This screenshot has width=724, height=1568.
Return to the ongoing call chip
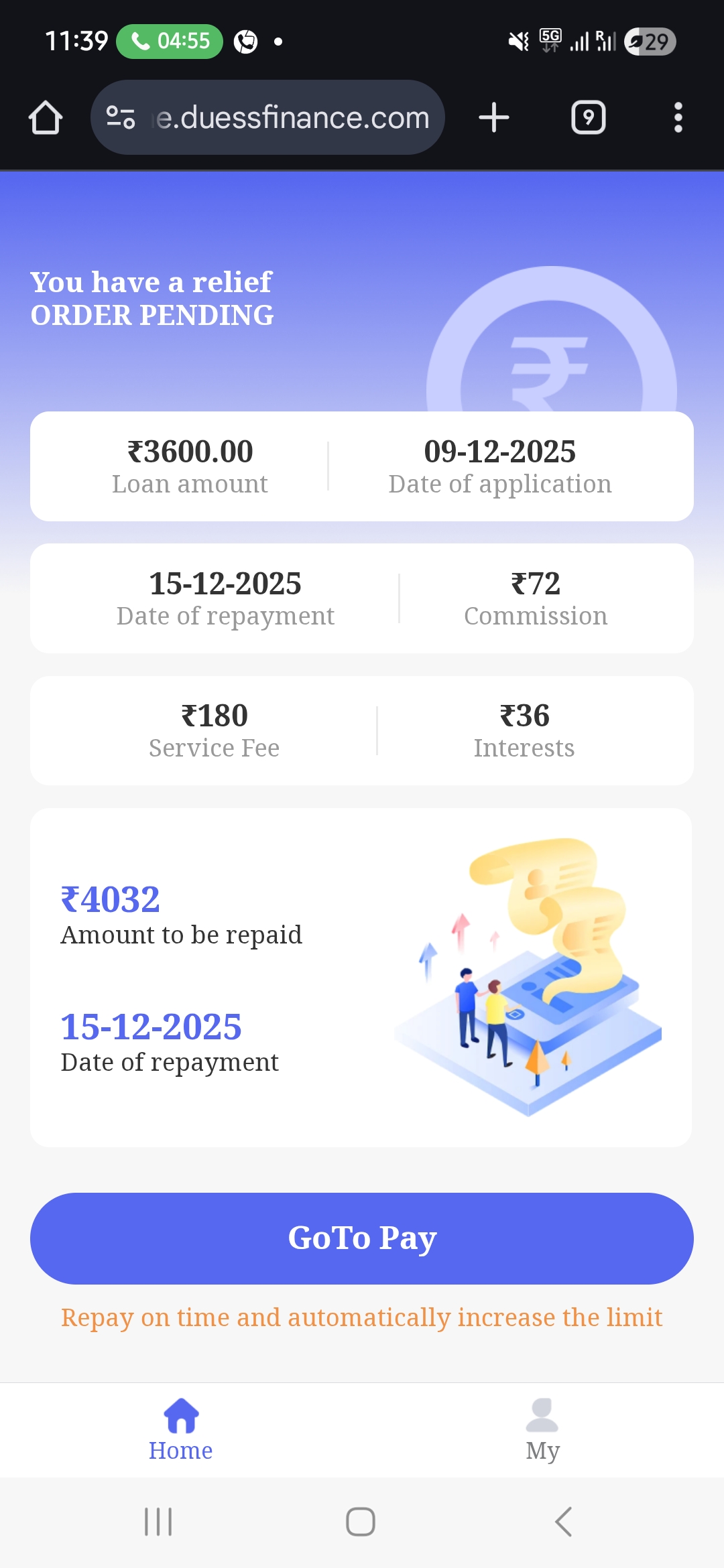170,42
